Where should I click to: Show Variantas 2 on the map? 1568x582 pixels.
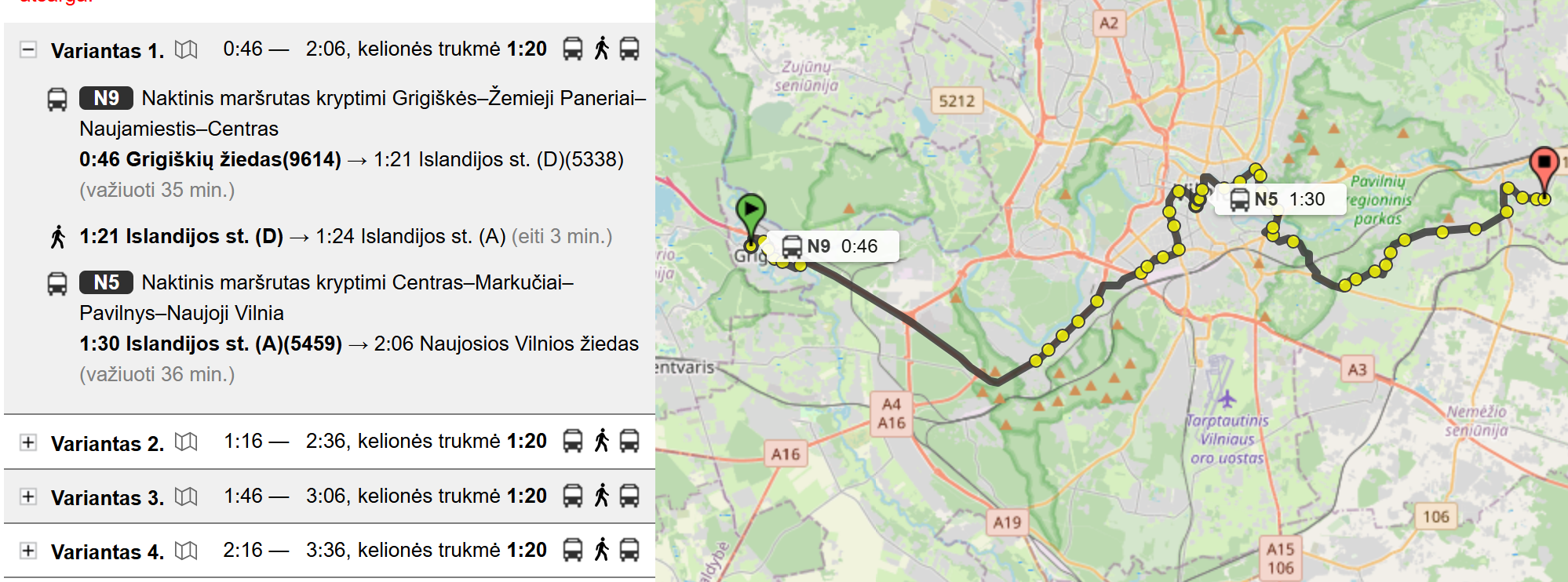tap(186, 442)
